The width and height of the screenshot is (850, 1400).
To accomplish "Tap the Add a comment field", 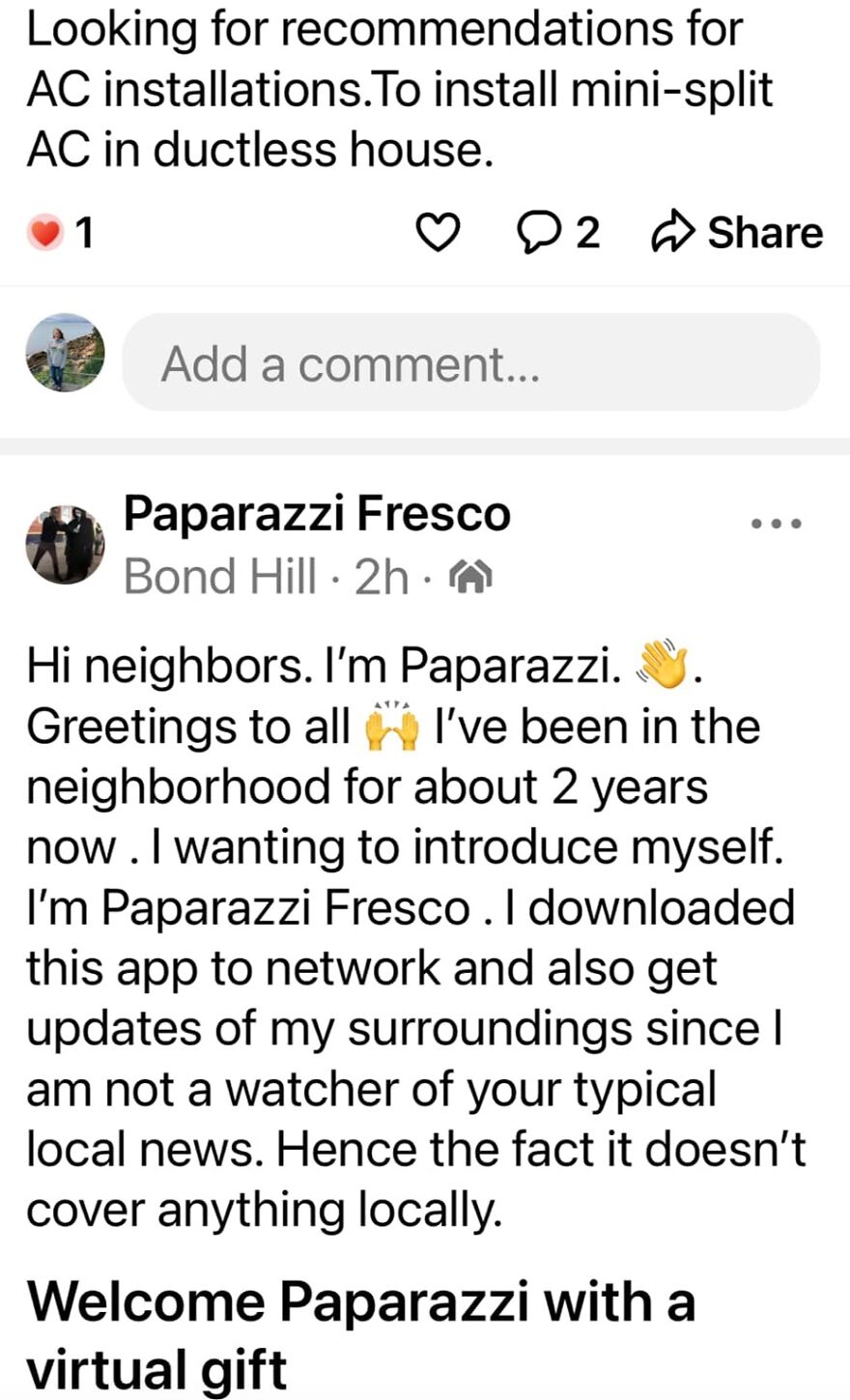I will pyautogui.click(x=471, y=363).
